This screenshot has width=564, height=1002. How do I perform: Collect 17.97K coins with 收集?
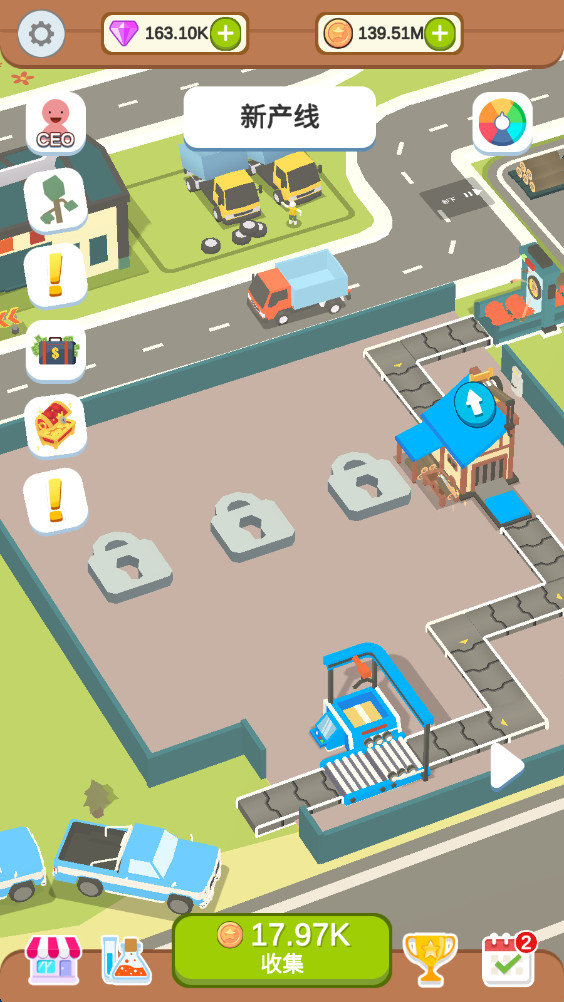pyautogui.click(x=282, y=950)
